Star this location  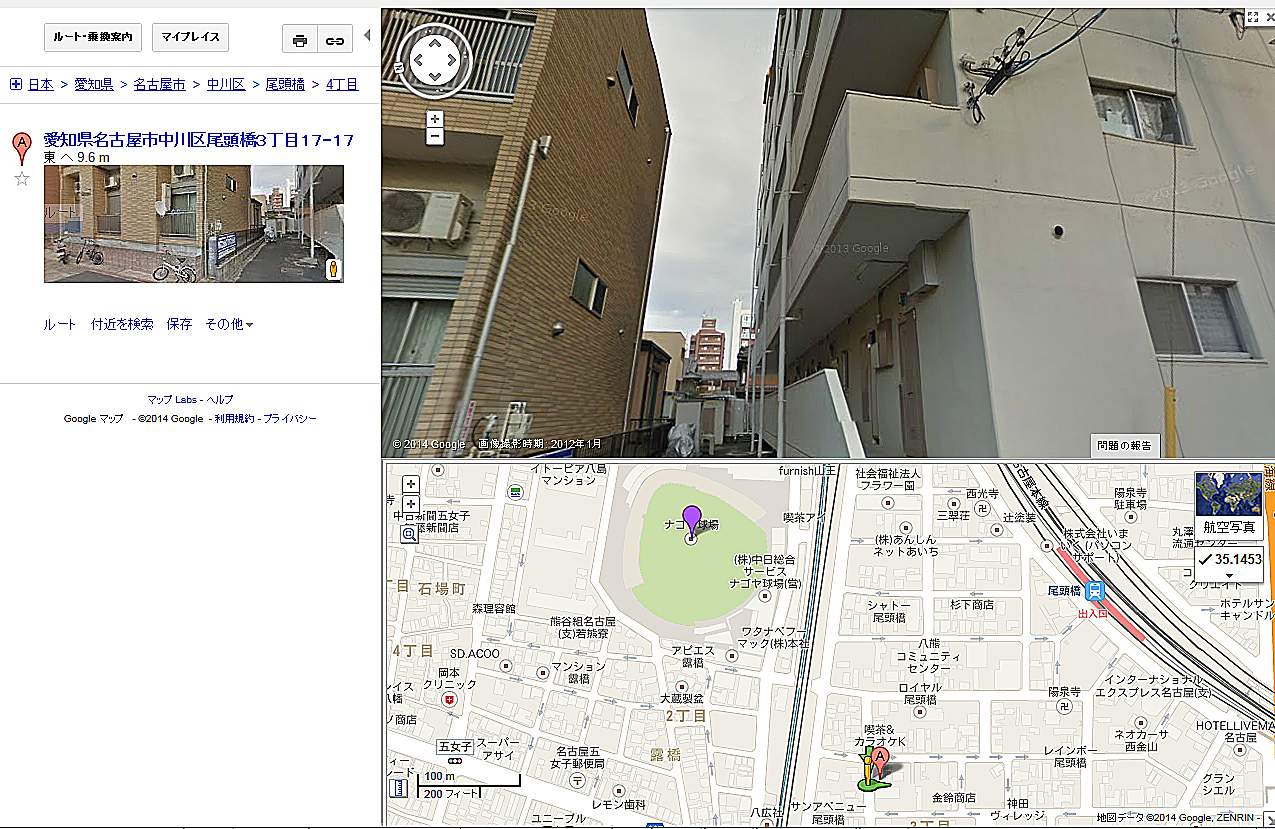coord(22,179)
